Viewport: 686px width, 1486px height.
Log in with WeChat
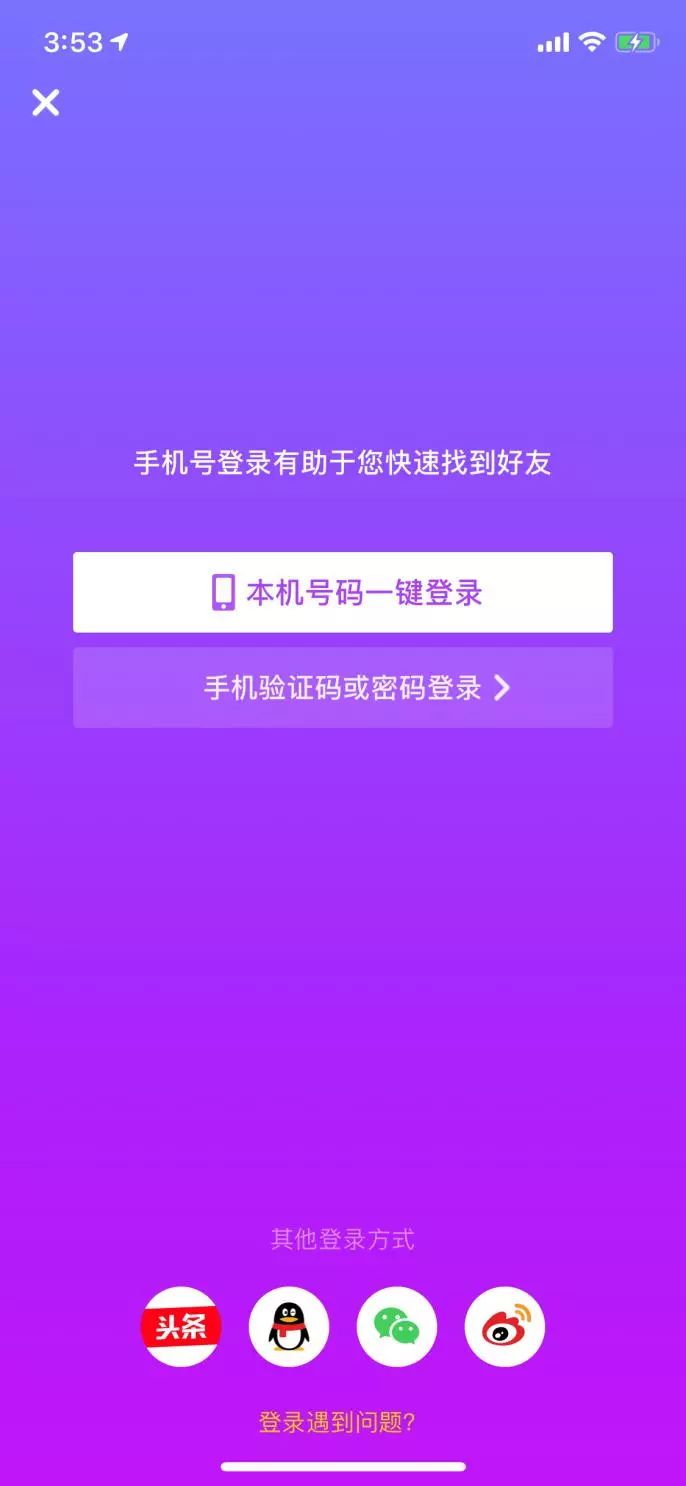[397, 1327]
